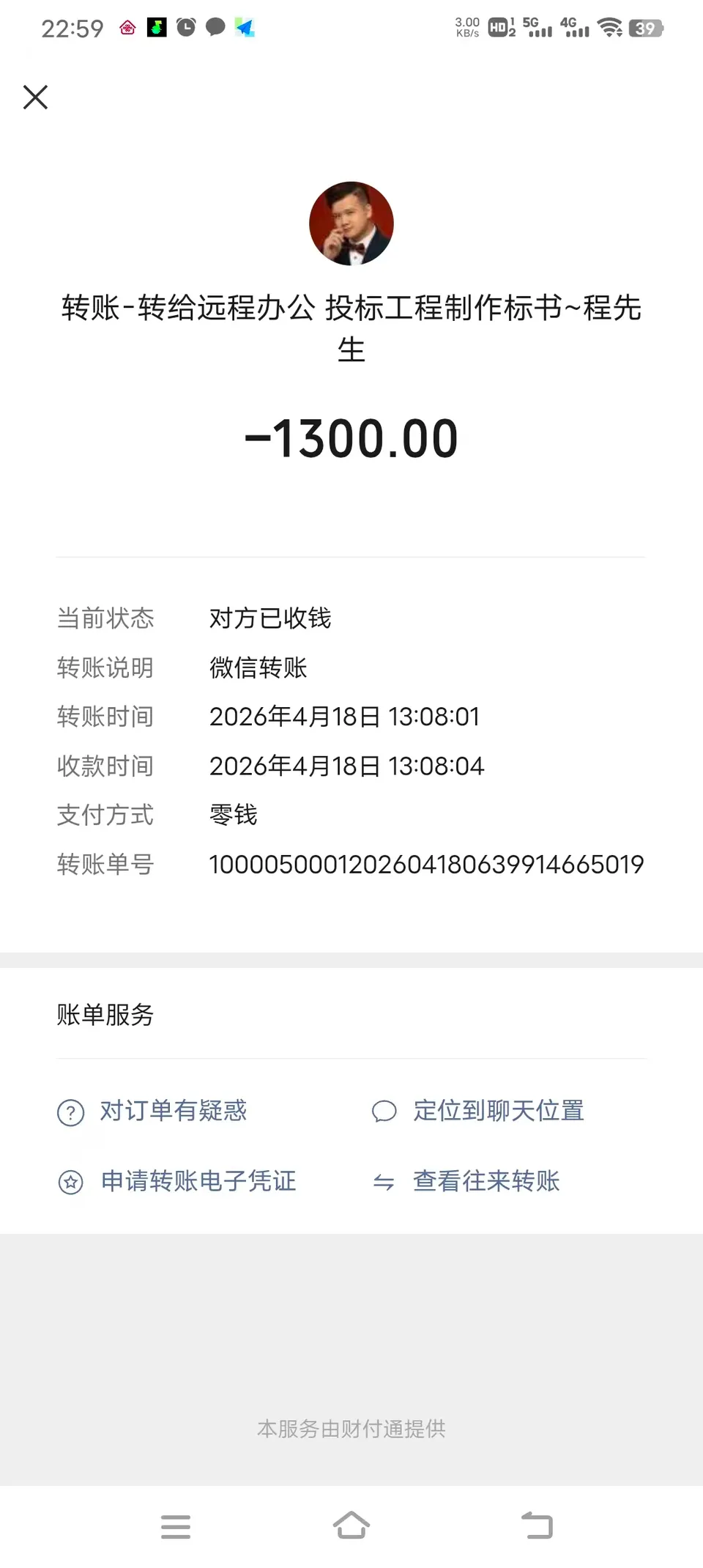
Task: Tap 定位到聊天位置 link
Action: tap(477, 1112)
